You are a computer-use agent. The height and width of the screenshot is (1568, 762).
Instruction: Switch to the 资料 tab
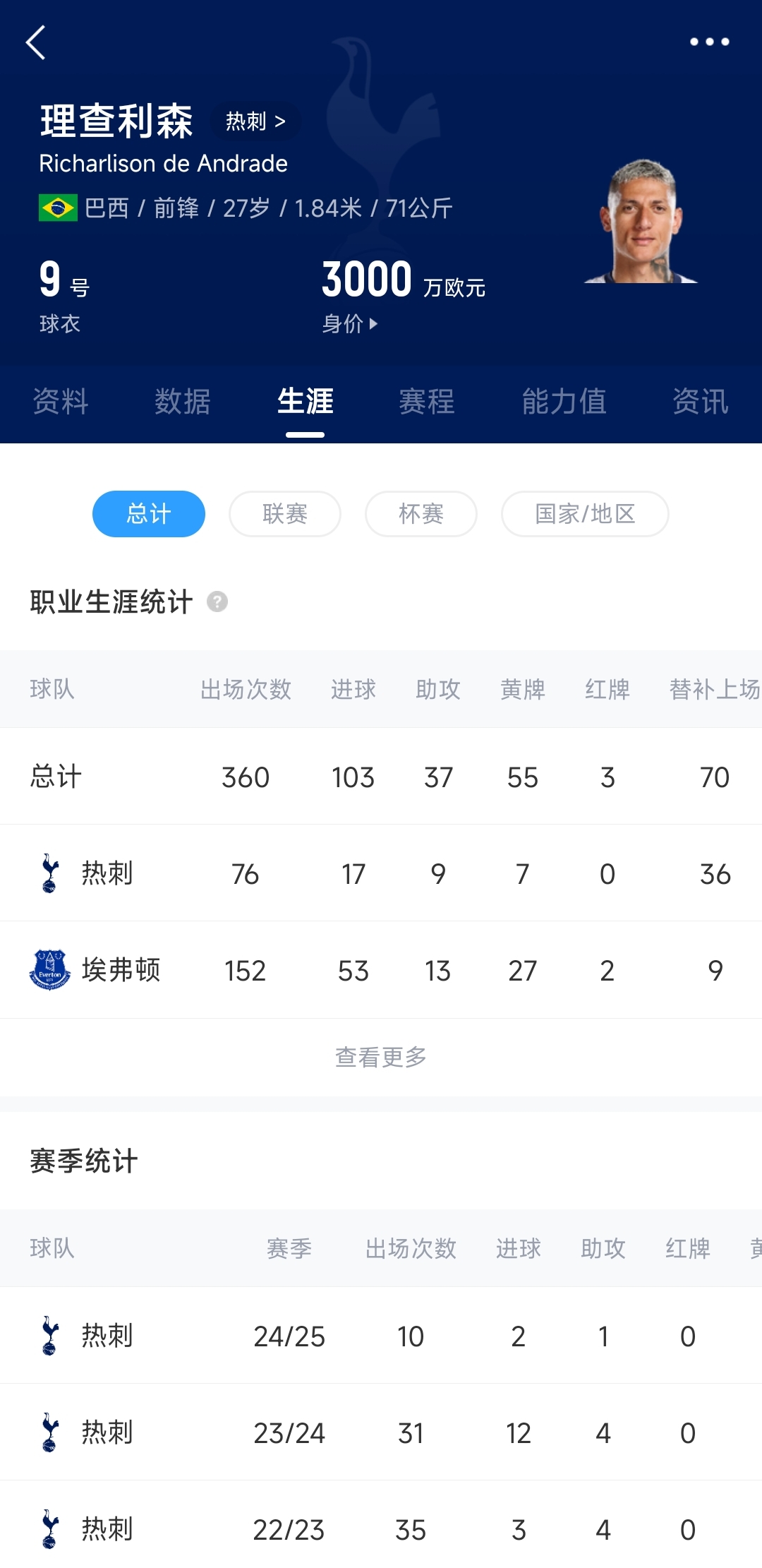[61, 401]
